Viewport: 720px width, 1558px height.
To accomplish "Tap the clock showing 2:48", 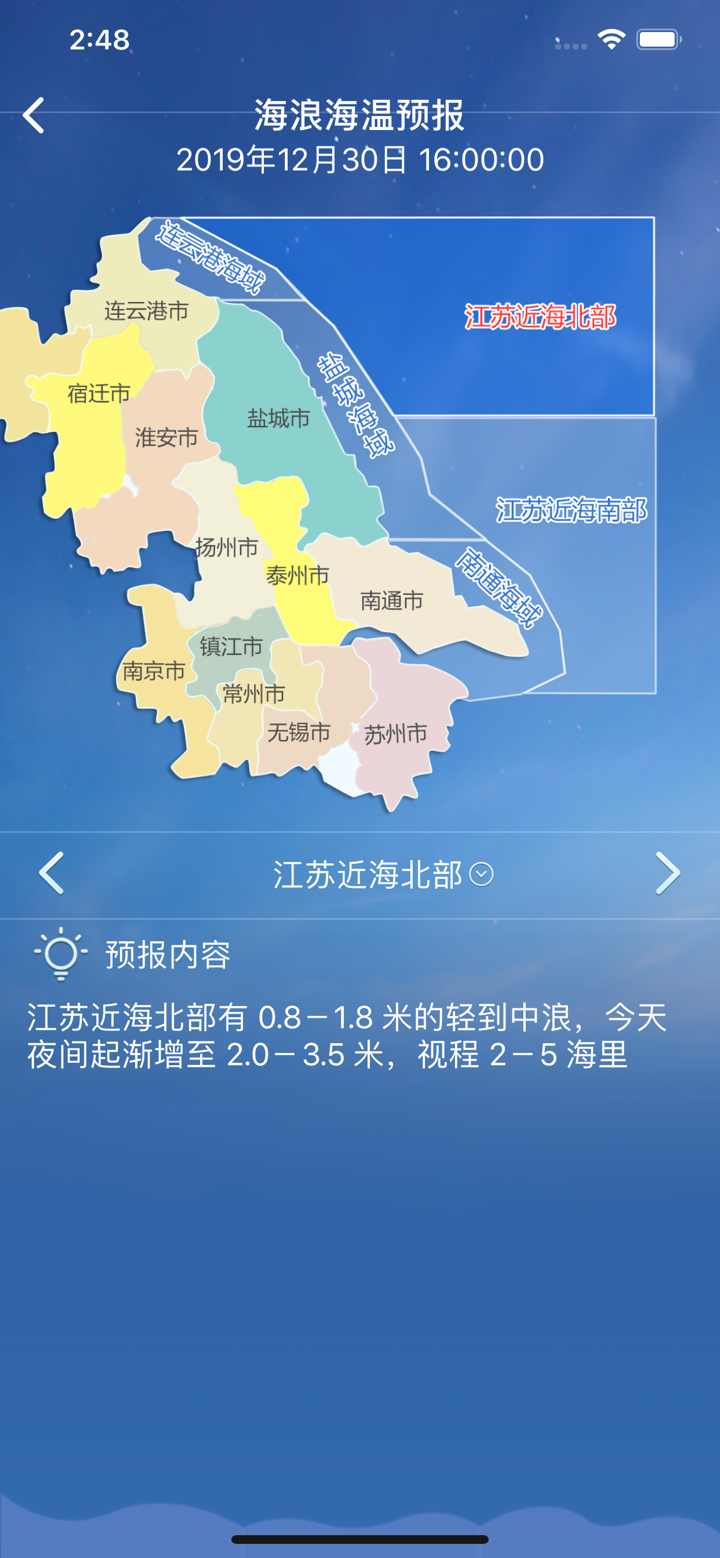I will tap(98, 40).
